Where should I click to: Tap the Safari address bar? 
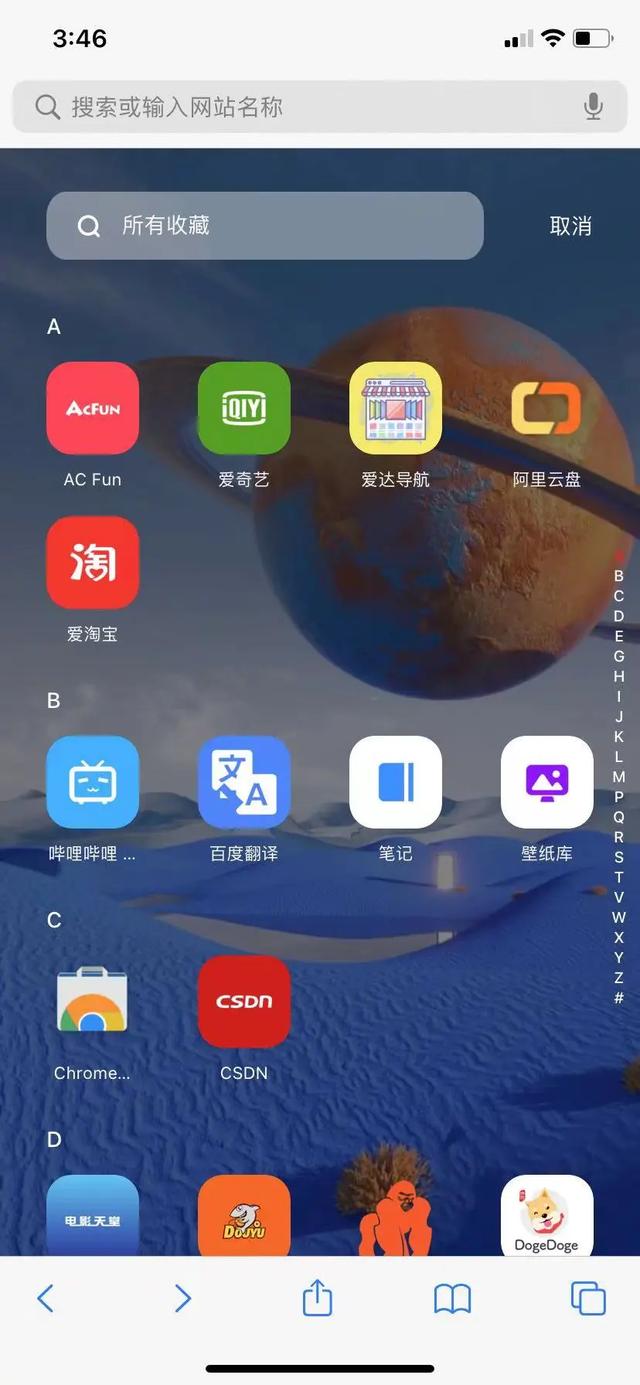pyautogui.click(x=319, y=107)
